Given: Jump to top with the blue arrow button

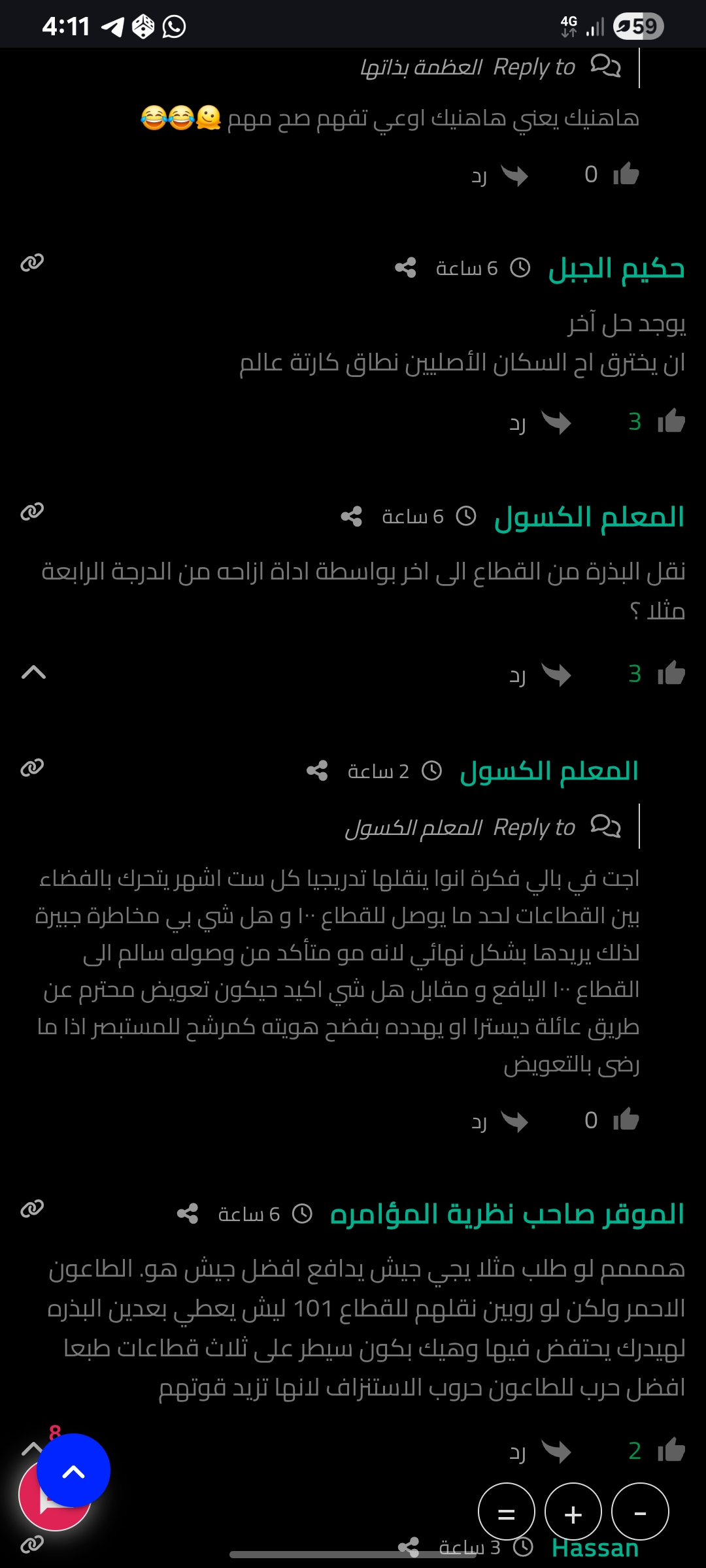Looking at the screenshot, I should click(73, 1471).
